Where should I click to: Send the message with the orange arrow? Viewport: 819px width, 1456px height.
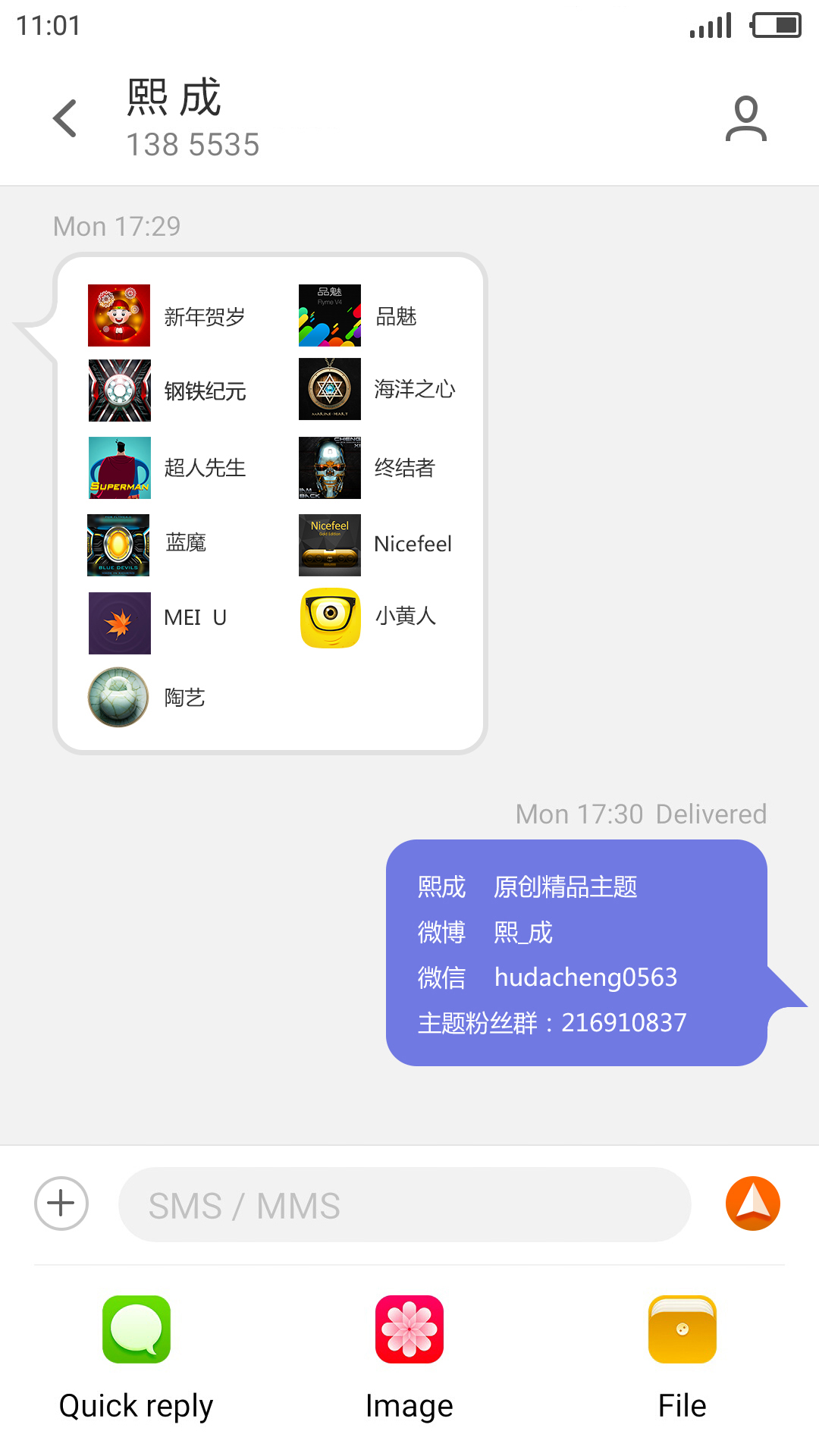click(x=753, y=1203)
